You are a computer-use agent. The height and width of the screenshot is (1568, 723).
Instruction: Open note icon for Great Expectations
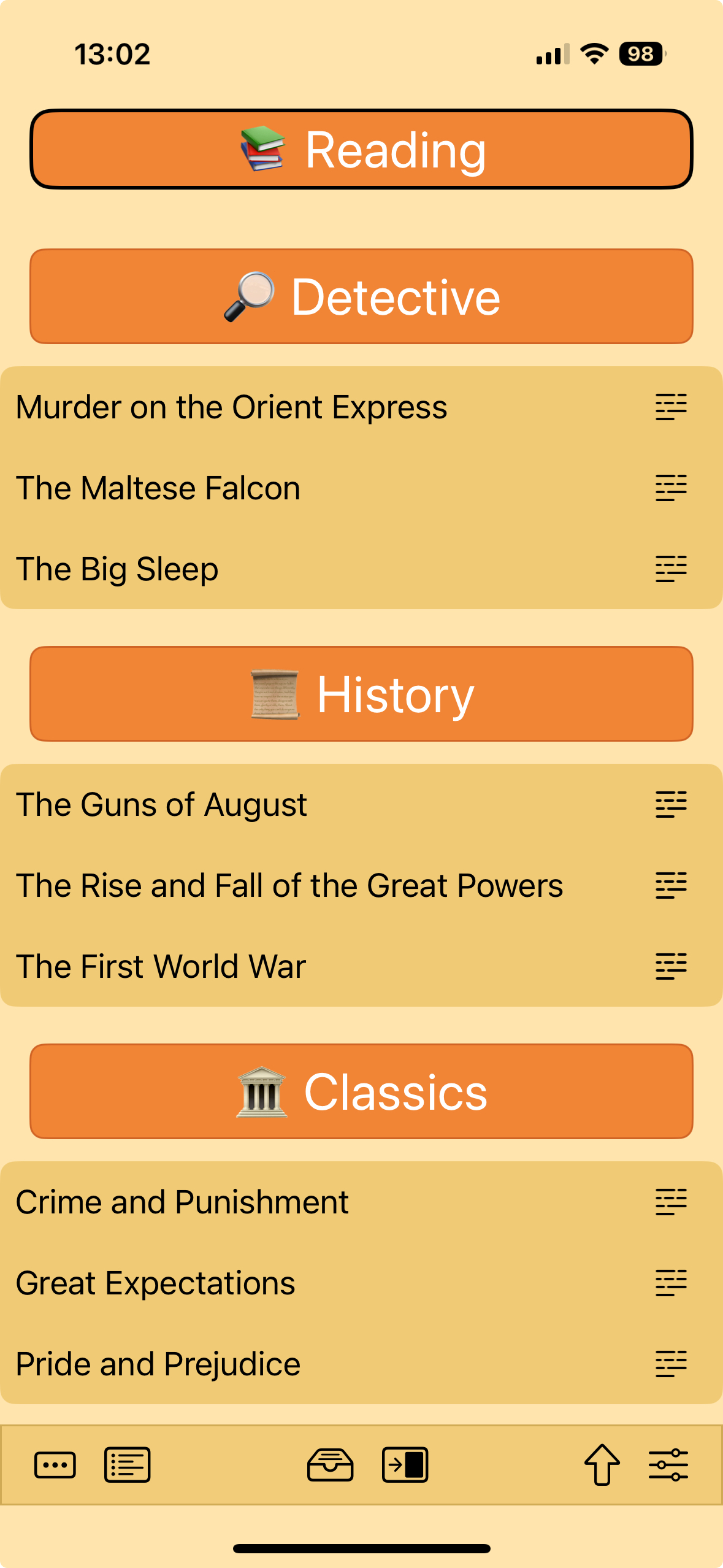click(x=670, y=1283)
